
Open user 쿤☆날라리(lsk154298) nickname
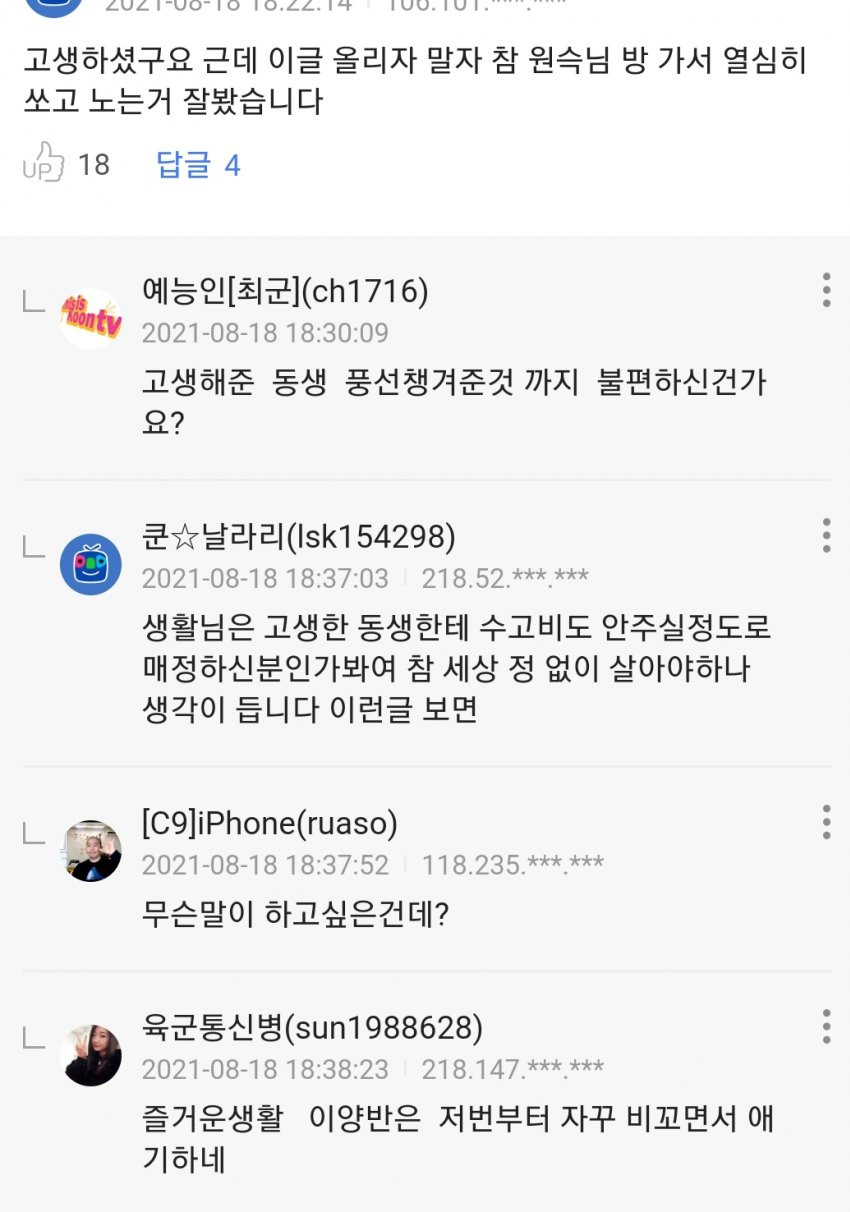click(x=298, y=537)
